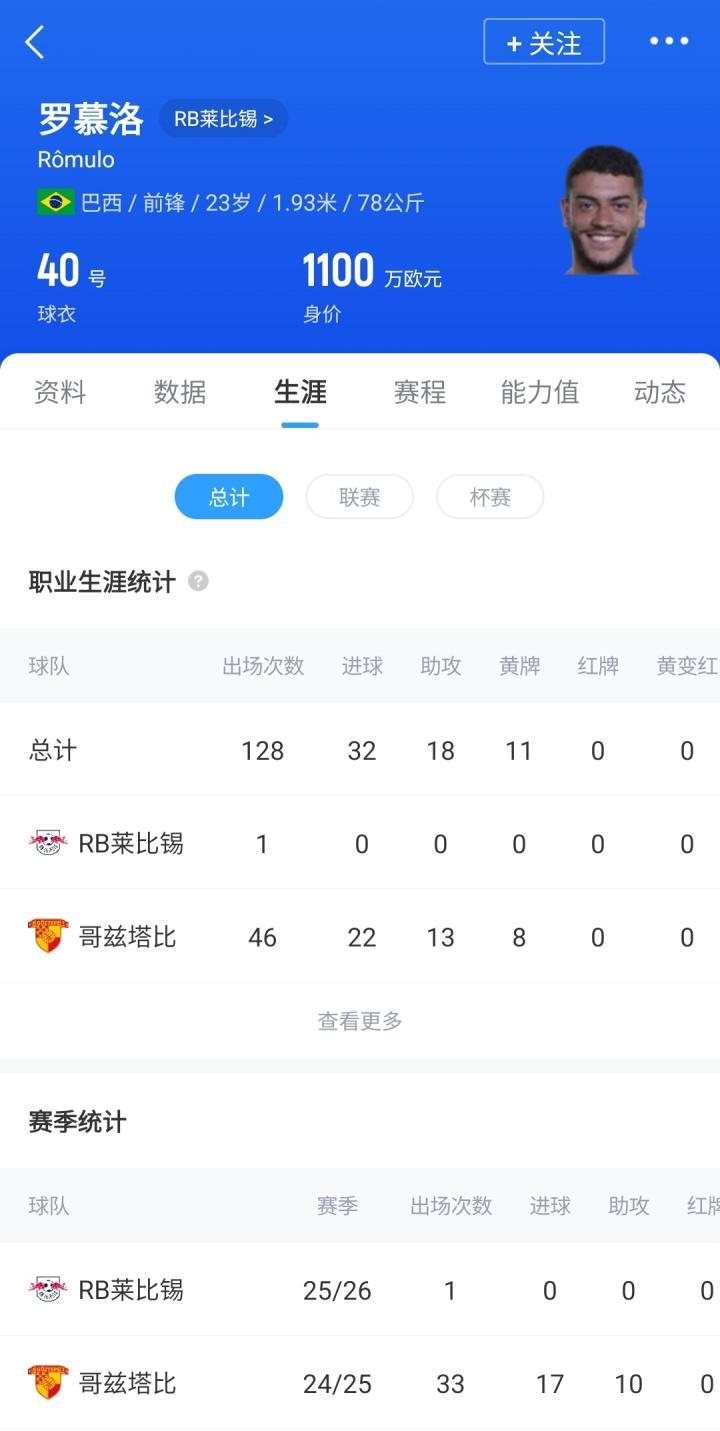The width and height of the screenshot is (720, 1431).
Task: Switch to the 数据 tab
Action: tap(180, 392)
